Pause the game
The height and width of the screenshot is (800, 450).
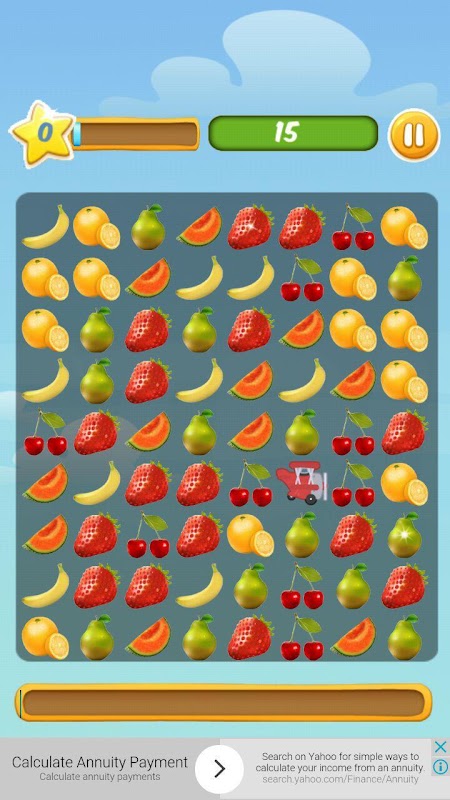414,135
